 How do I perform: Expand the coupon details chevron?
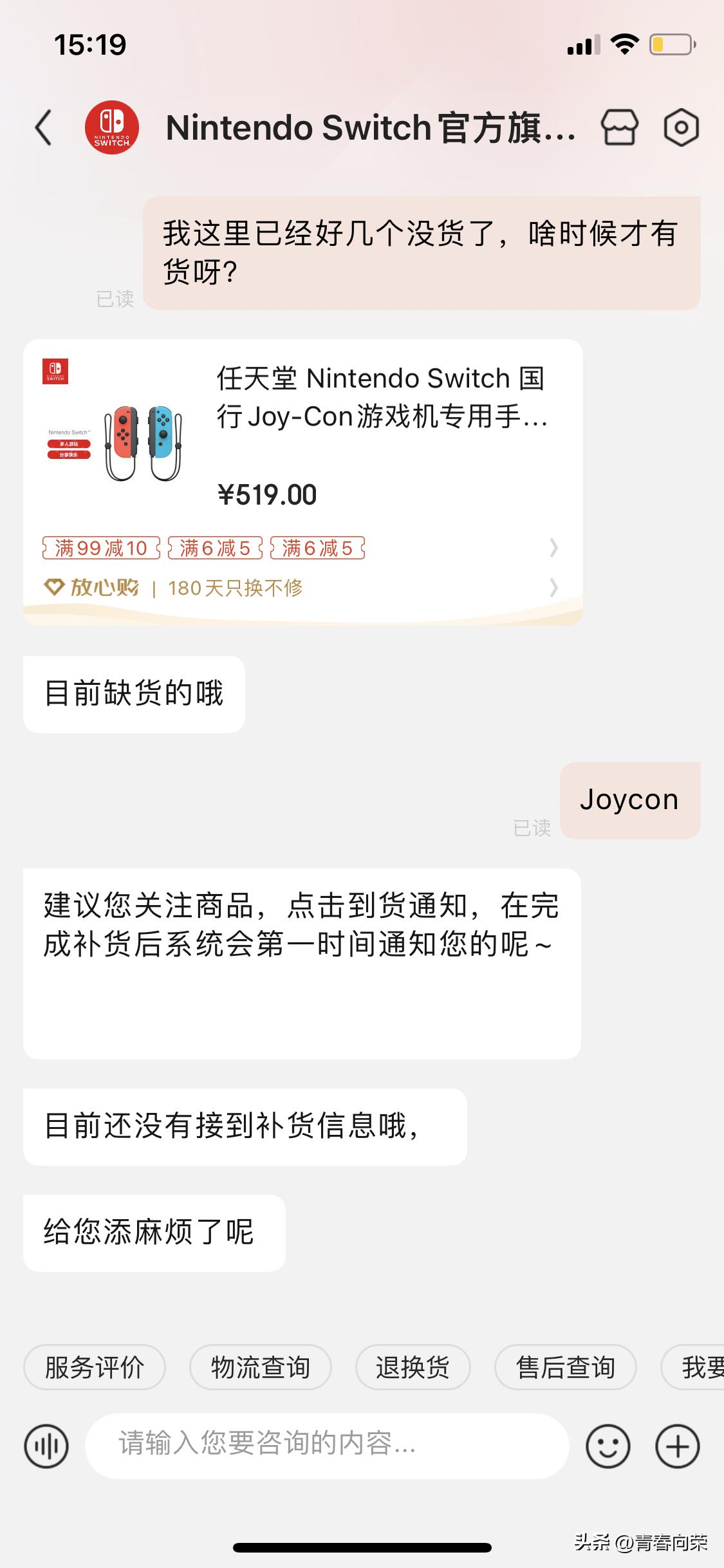(554, 548)
